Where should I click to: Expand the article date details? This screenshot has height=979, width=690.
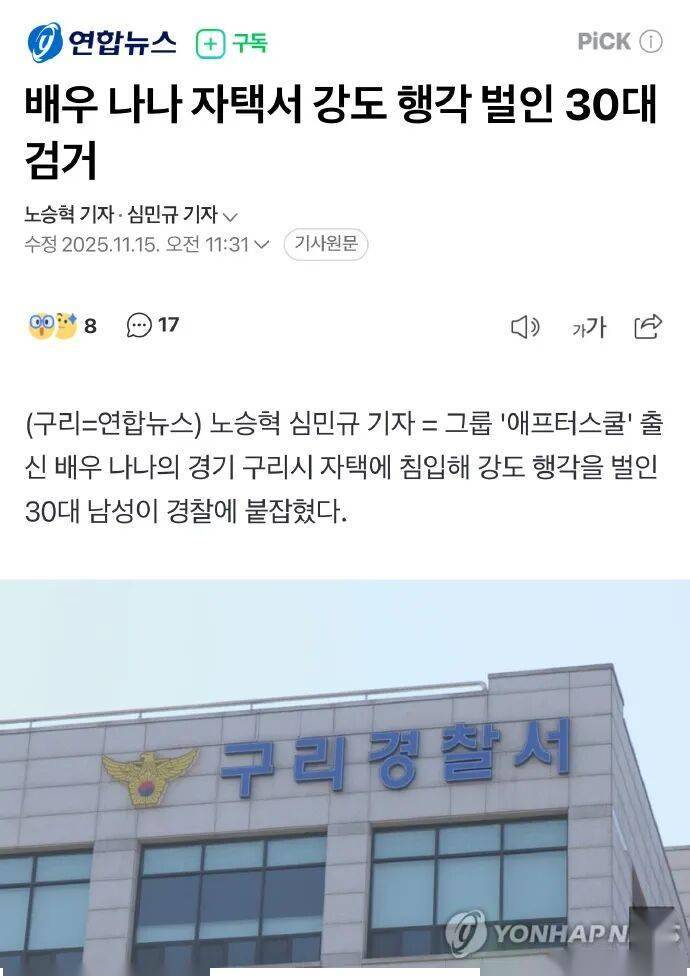click(262, 244)
